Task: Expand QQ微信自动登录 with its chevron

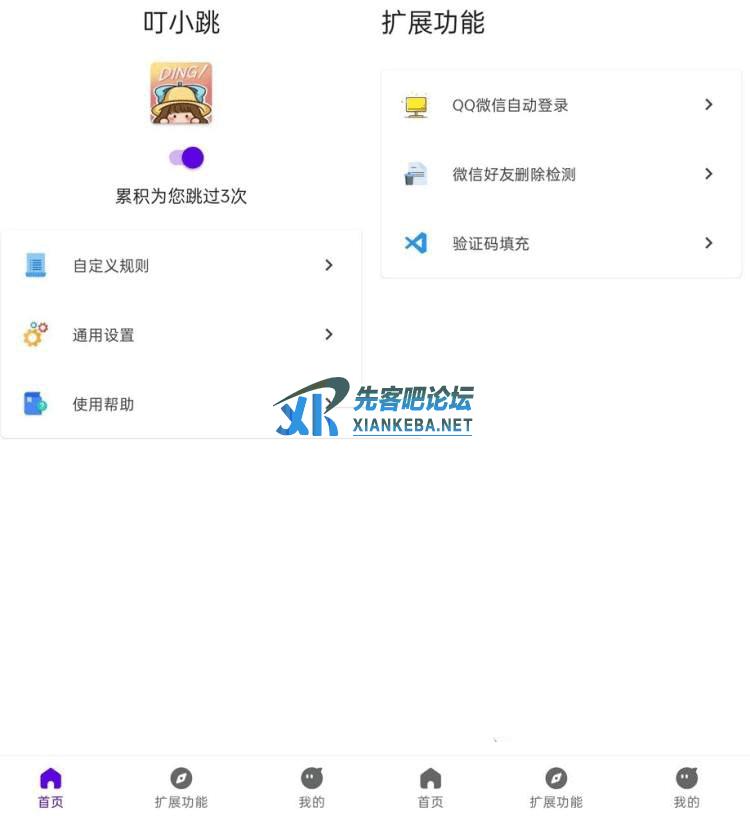Action: pos(709,104)
